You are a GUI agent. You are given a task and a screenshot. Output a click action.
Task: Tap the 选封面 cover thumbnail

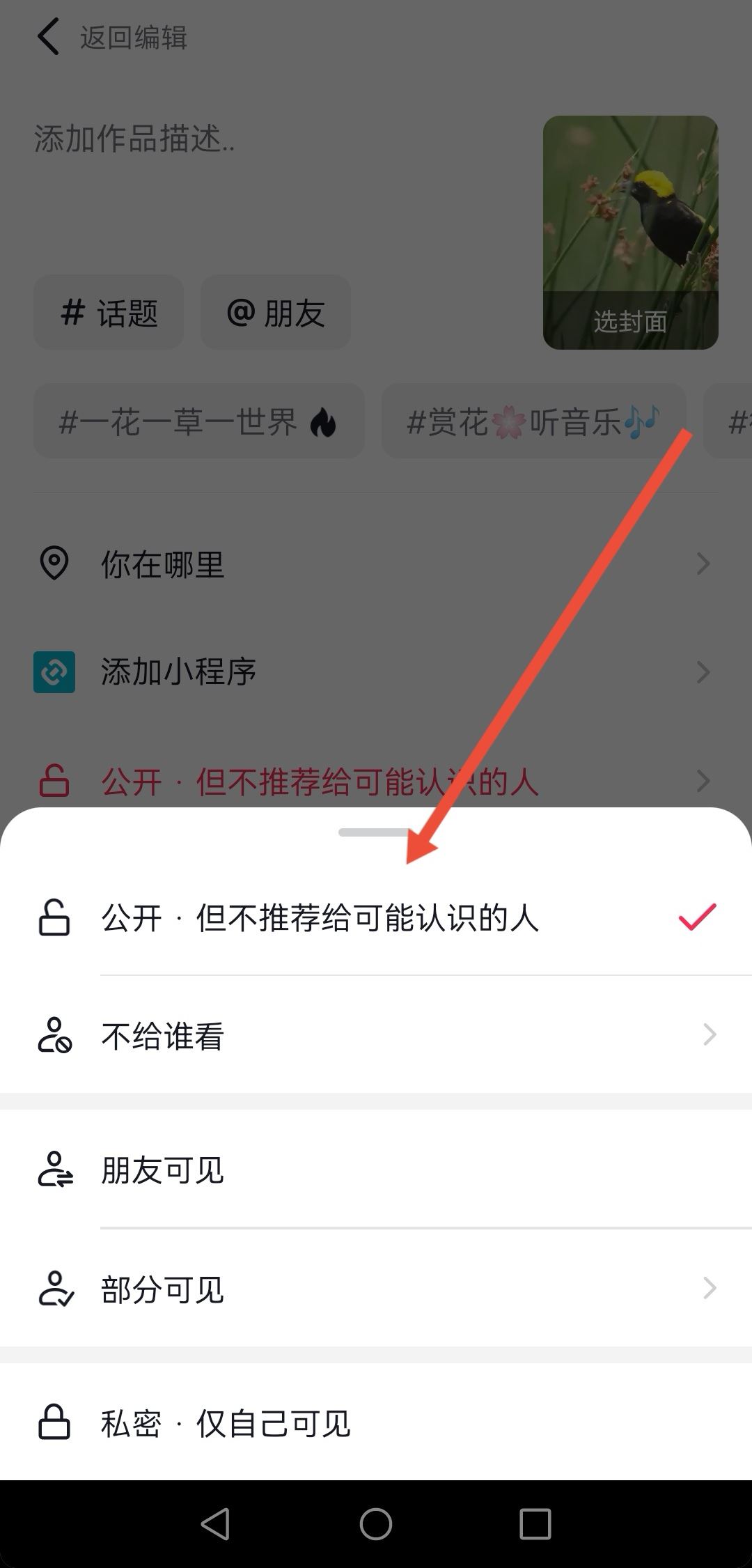(629, 232)
